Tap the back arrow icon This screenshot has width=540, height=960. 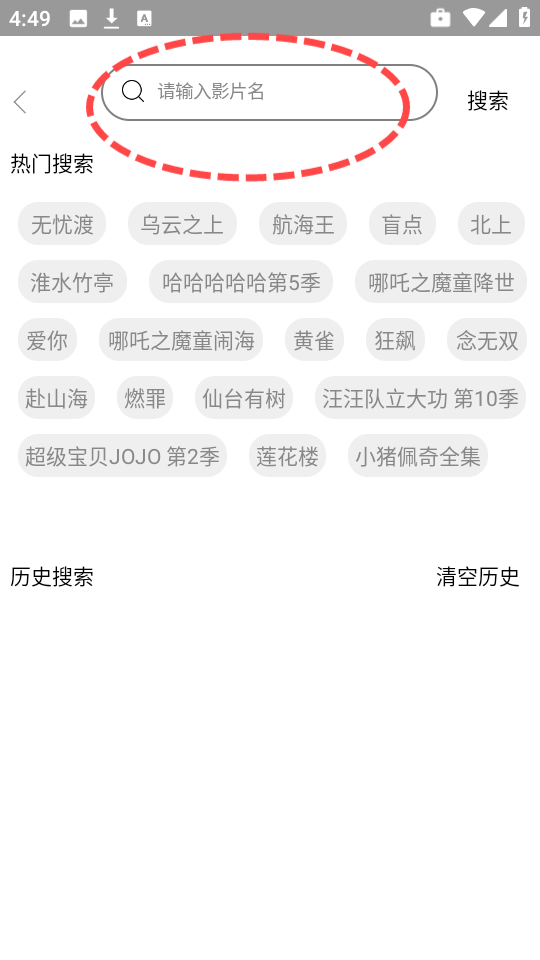click(x=20, y=102)
